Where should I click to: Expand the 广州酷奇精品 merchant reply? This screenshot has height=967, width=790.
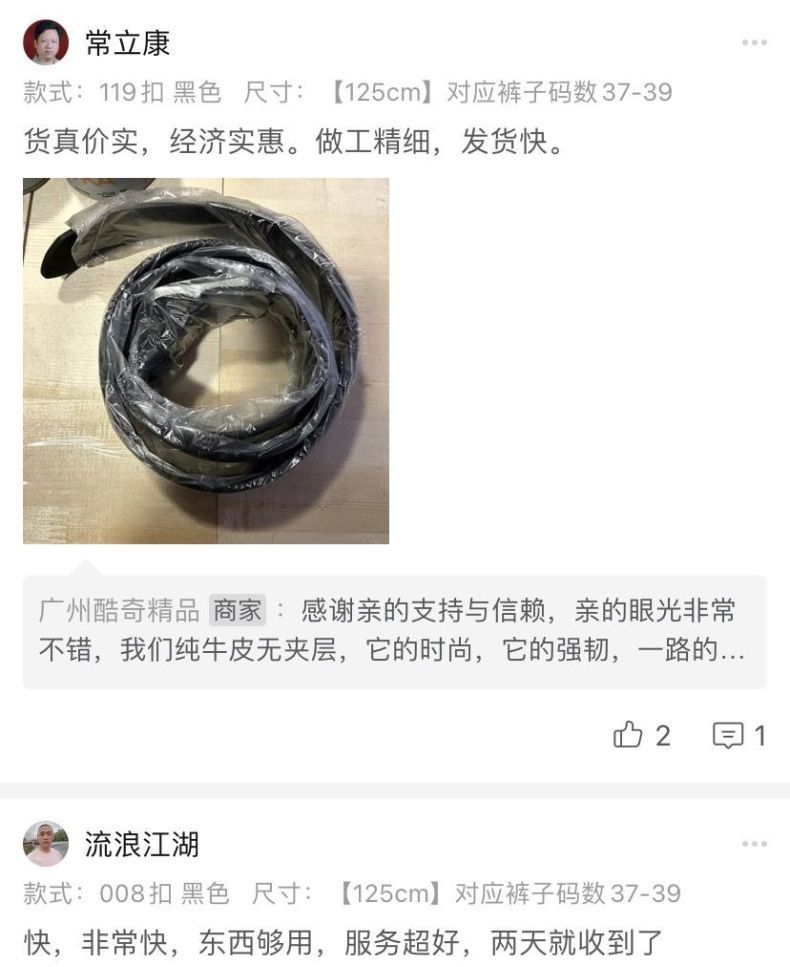[x=394, y=631]
